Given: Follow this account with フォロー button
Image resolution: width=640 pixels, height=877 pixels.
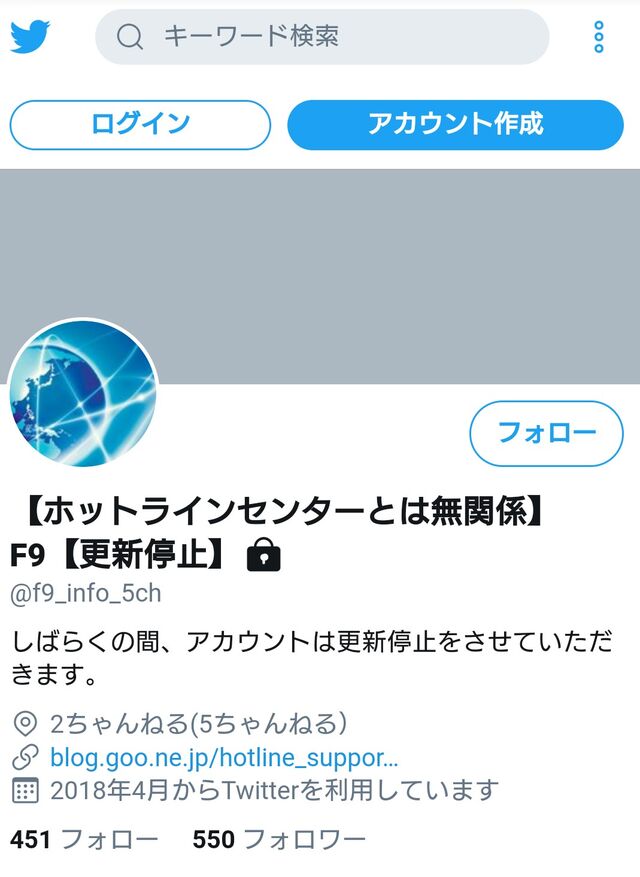Looking at the screenshot, I should [546, 433].
